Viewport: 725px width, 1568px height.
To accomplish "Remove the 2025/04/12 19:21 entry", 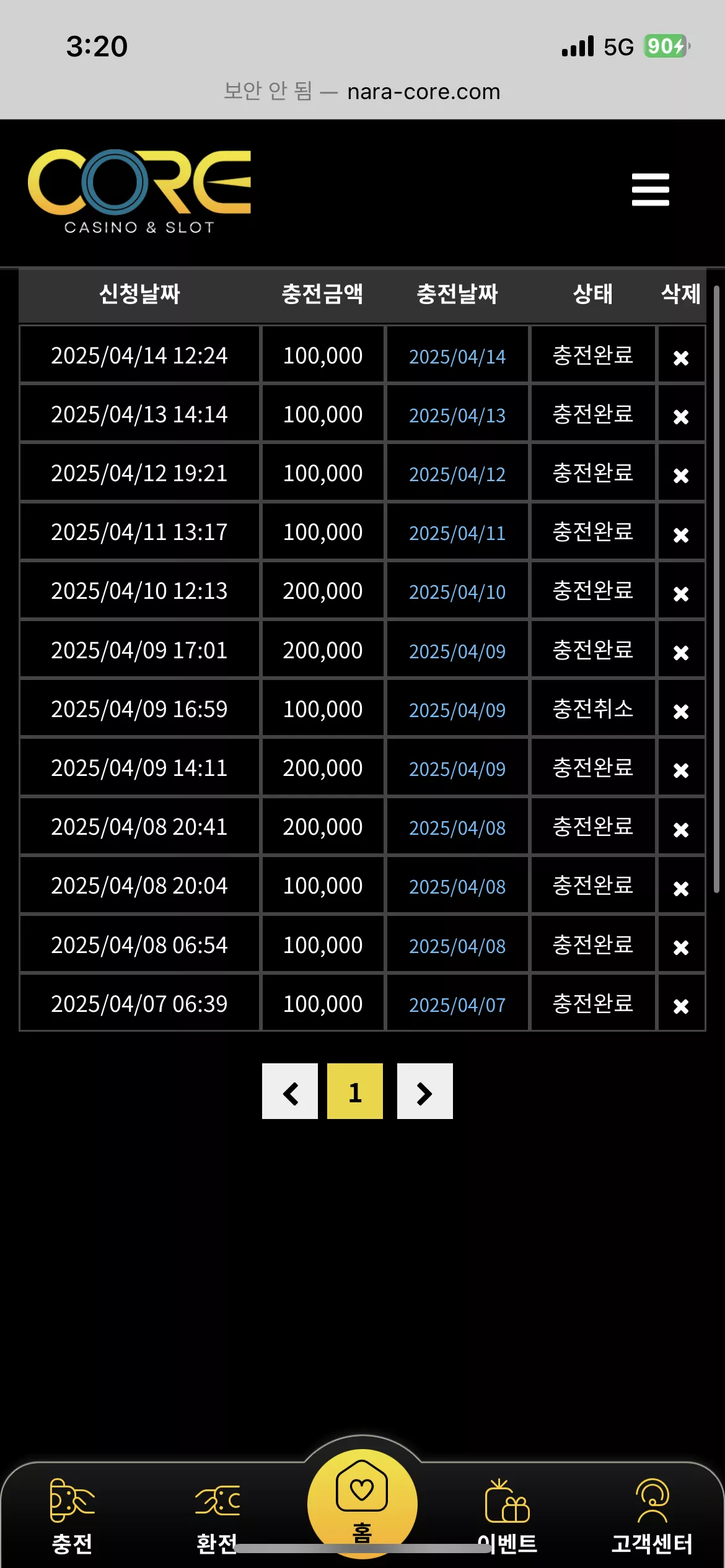I will coord(681,476).
